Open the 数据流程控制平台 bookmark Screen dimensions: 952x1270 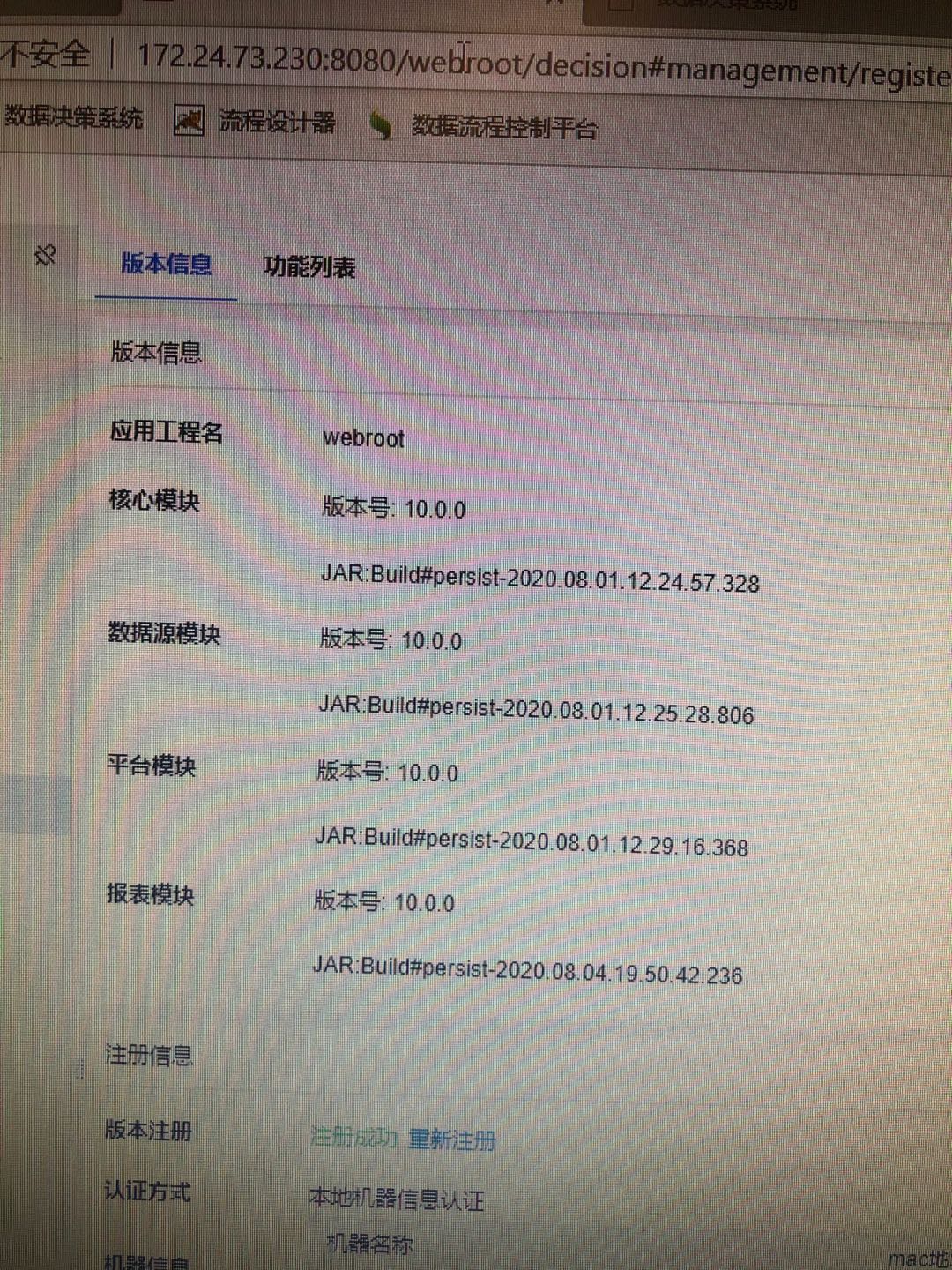(503, 128)
